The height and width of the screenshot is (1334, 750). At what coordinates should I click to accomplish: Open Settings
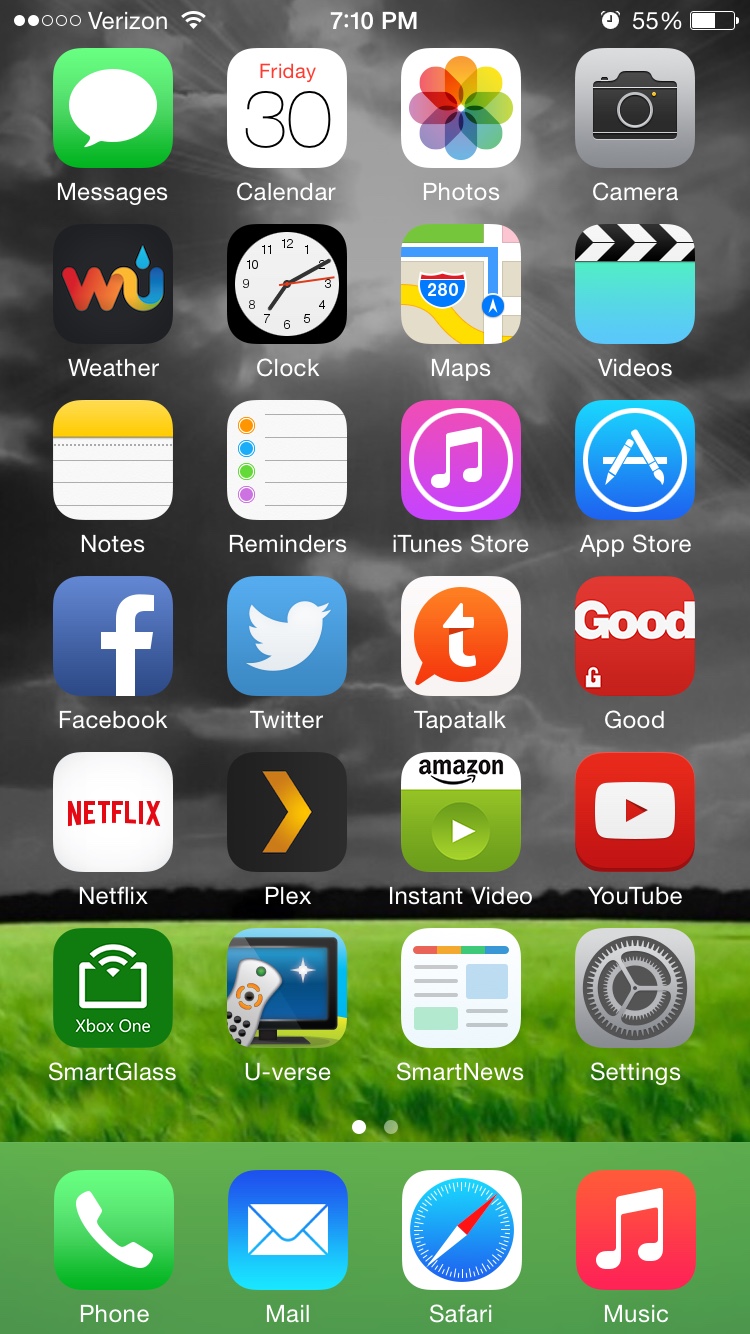[635, 988]
